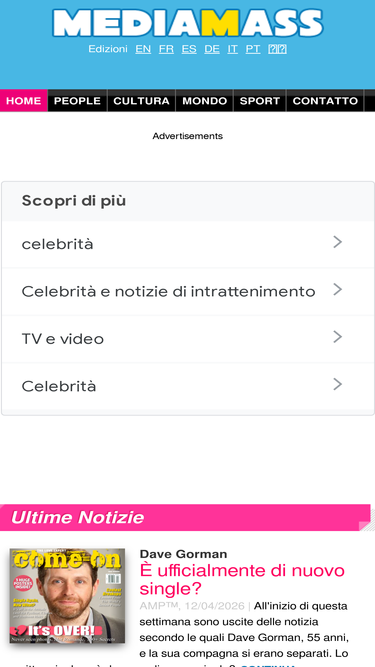The image size is (375, 667).
Task: Tap the Mediamass logo
Action: coord(188,23)
